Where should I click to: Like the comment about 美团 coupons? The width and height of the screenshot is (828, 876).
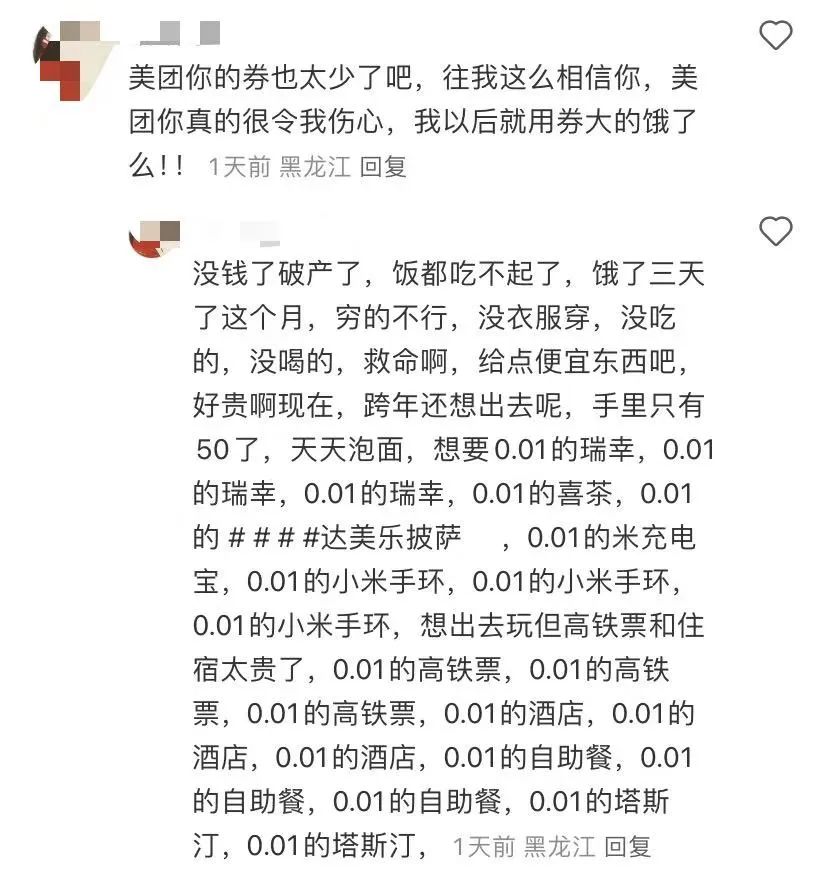click(776, 36)
